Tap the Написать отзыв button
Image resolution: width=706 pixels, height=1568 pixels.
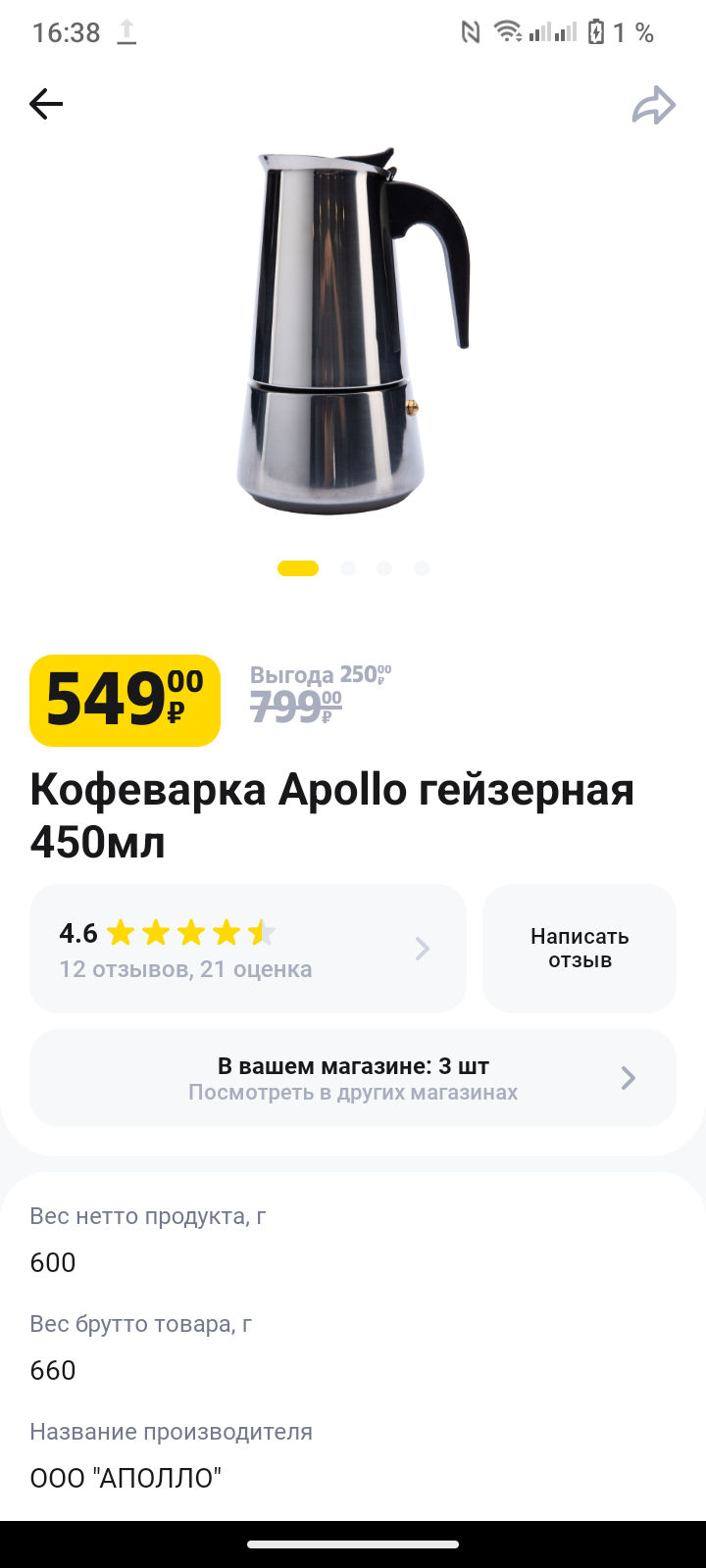tap(580, 949)
